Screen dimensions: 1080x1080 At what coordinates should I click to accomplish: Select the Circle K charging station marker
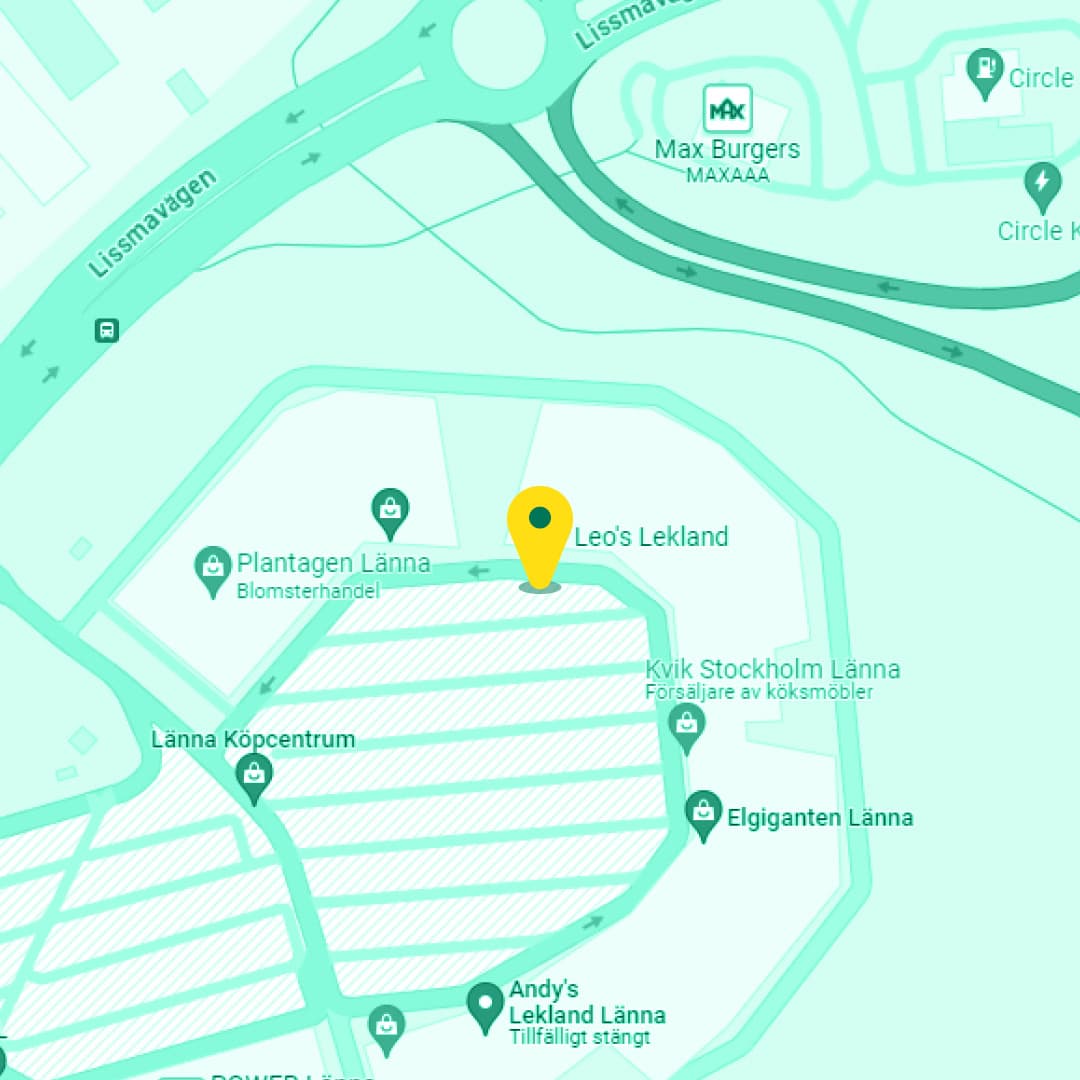tap(1042, 183)
